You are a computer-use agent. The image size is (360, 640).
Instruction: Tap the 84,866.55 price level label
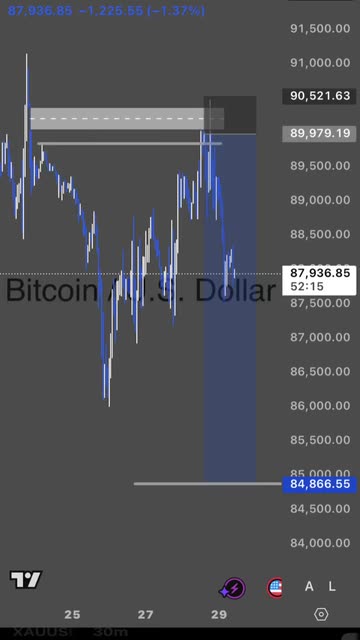coord(320,484)
